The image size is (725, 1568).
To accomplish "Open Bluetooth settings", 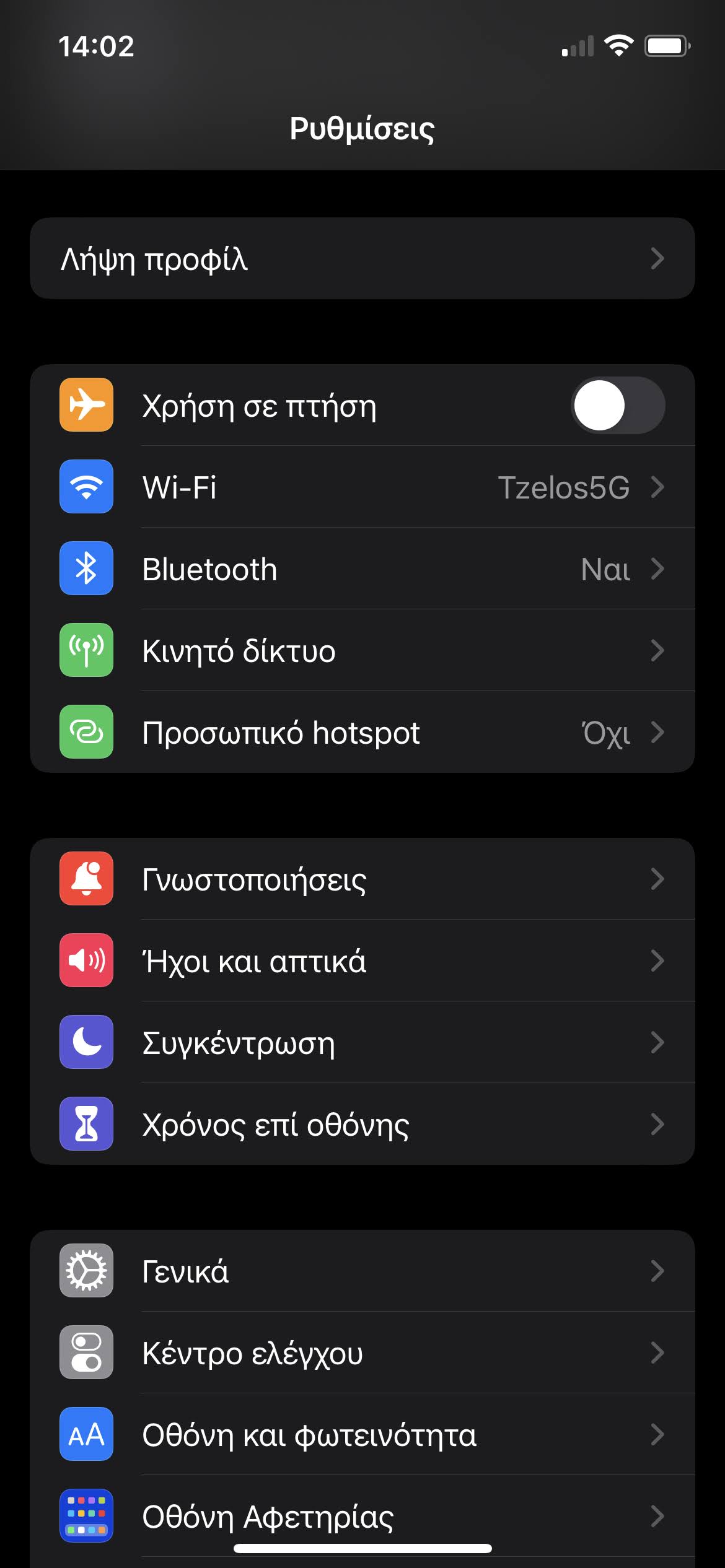I will [x=362, y=568].
